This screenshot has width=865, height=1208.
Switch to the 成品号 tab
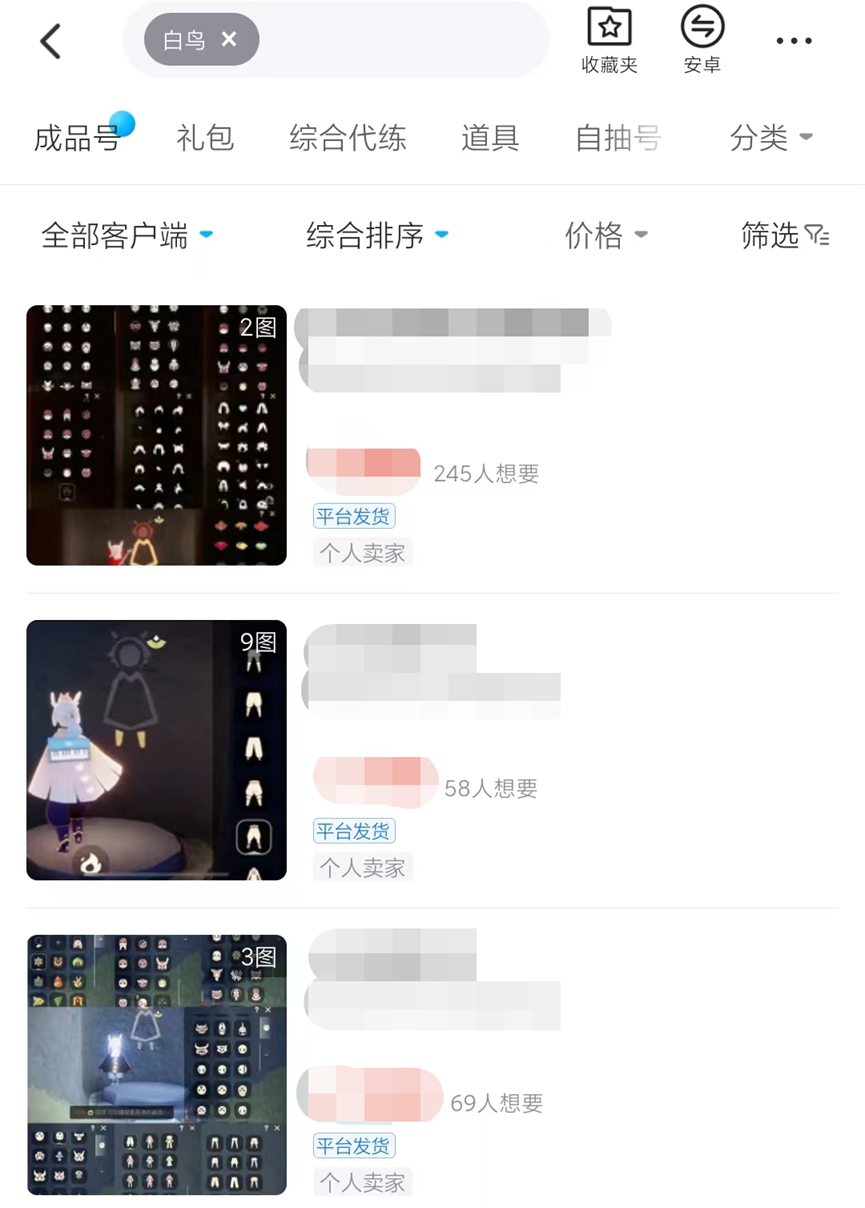tap(77, 138)
